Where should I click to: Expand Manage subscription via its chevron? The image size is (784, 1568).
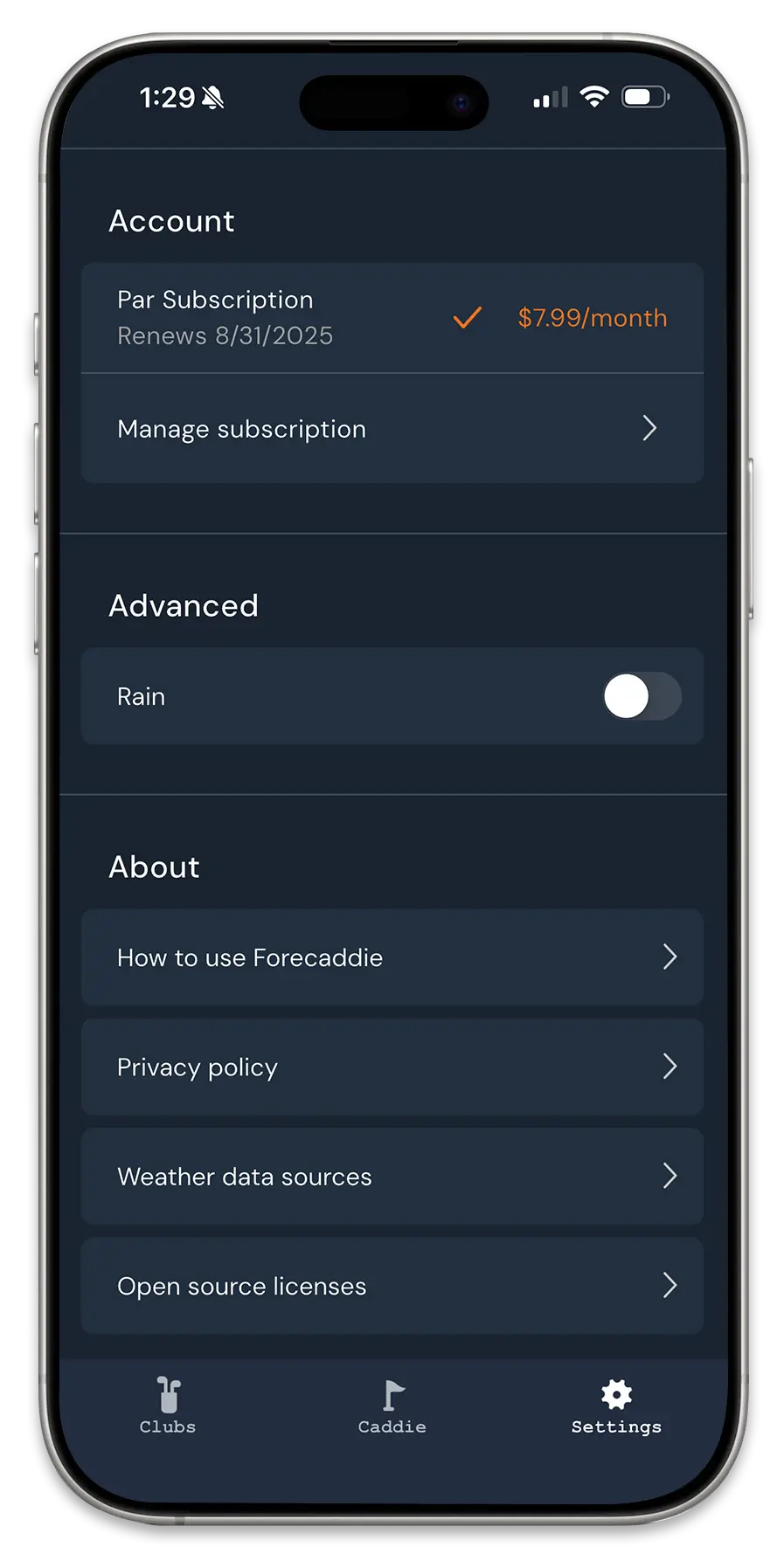pos(649,428)
